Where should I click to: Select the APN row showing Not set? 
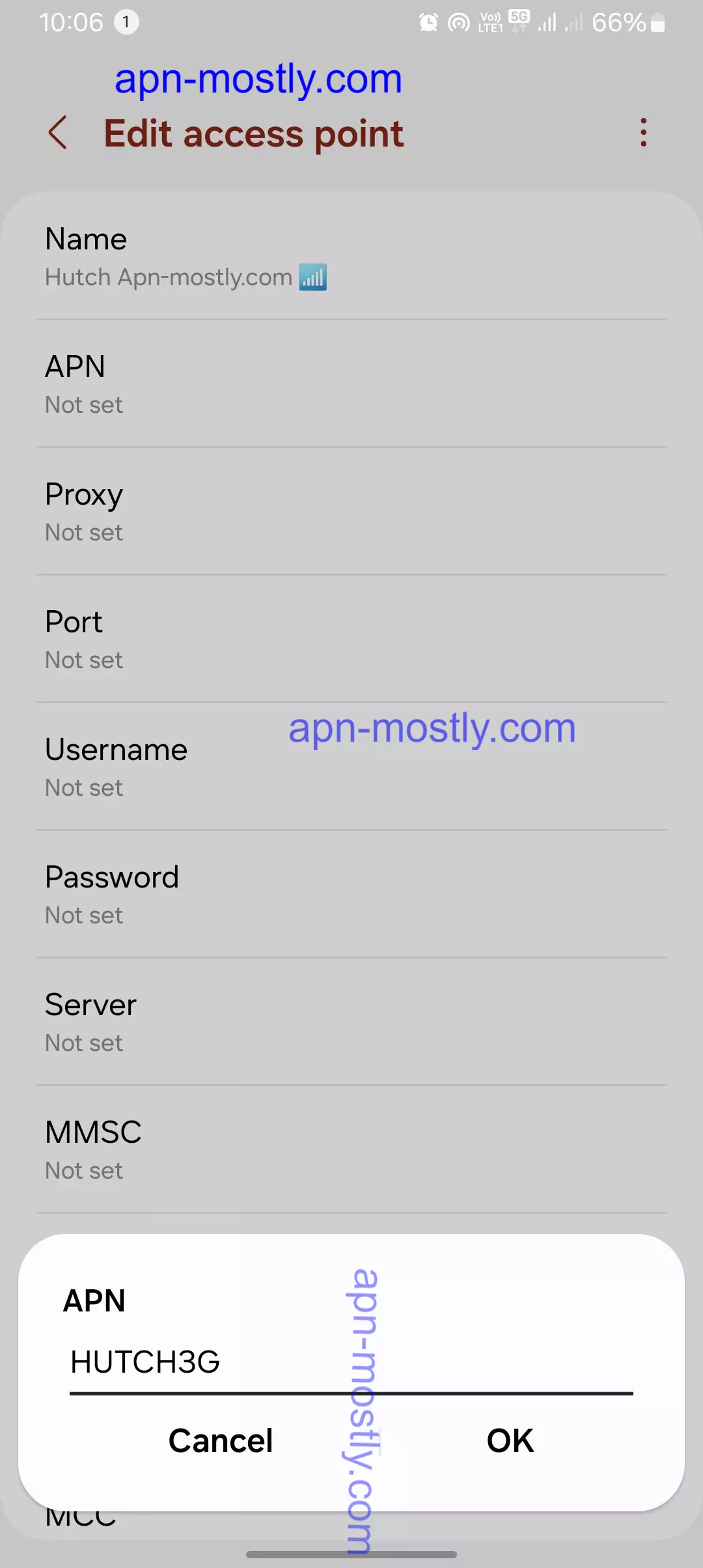tap(351, 385)
